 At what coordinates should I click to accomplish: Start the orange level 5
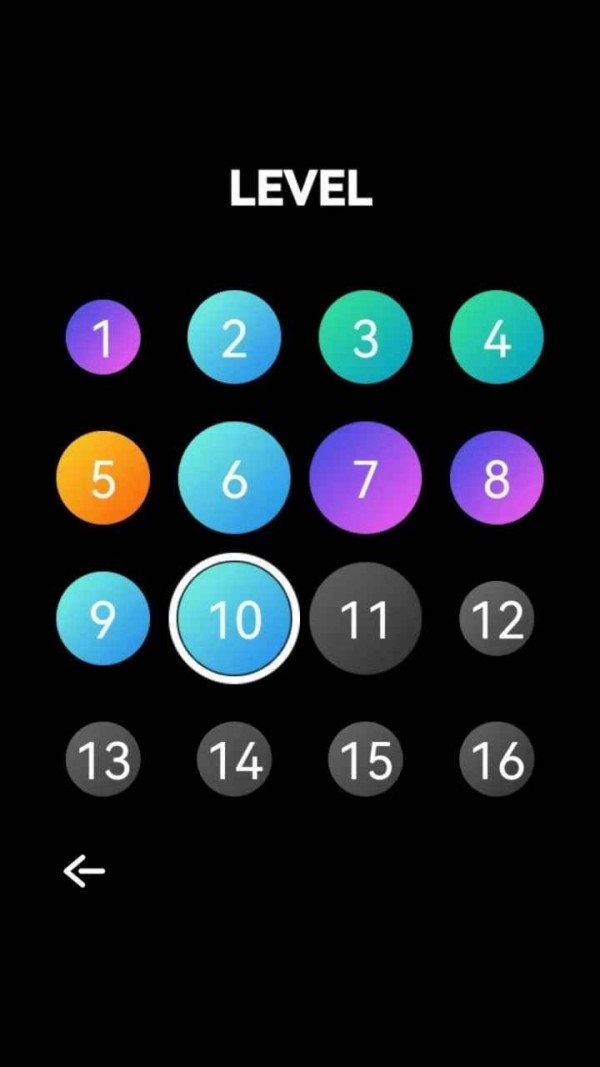103,478
